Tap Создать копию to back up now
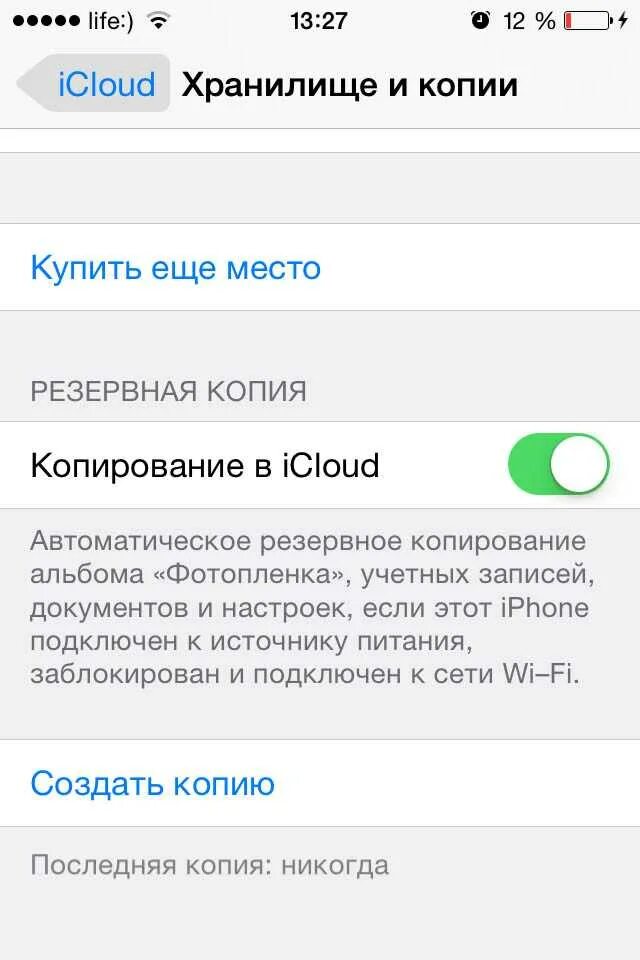640x960 pixels. [152, 783]
